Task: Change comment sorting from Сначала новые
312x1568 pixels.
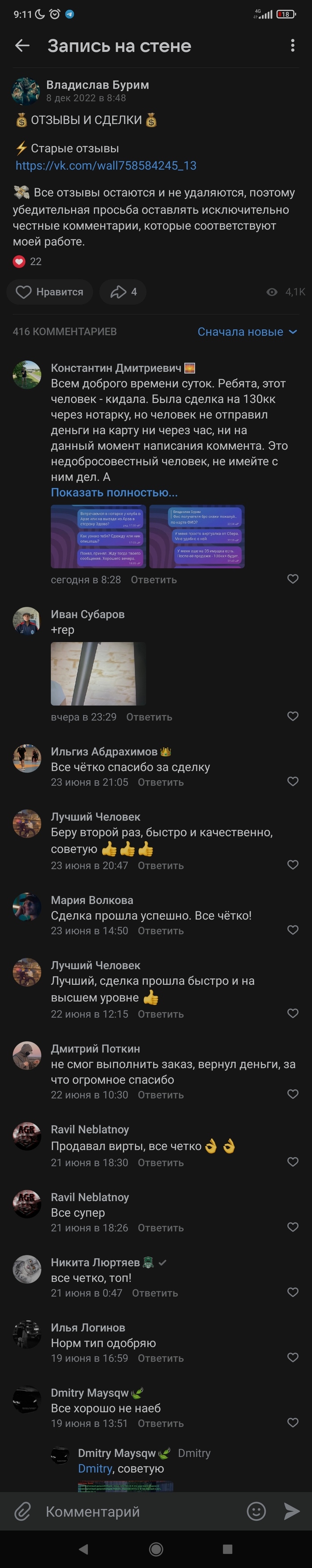Action: [x=247, y=332]
